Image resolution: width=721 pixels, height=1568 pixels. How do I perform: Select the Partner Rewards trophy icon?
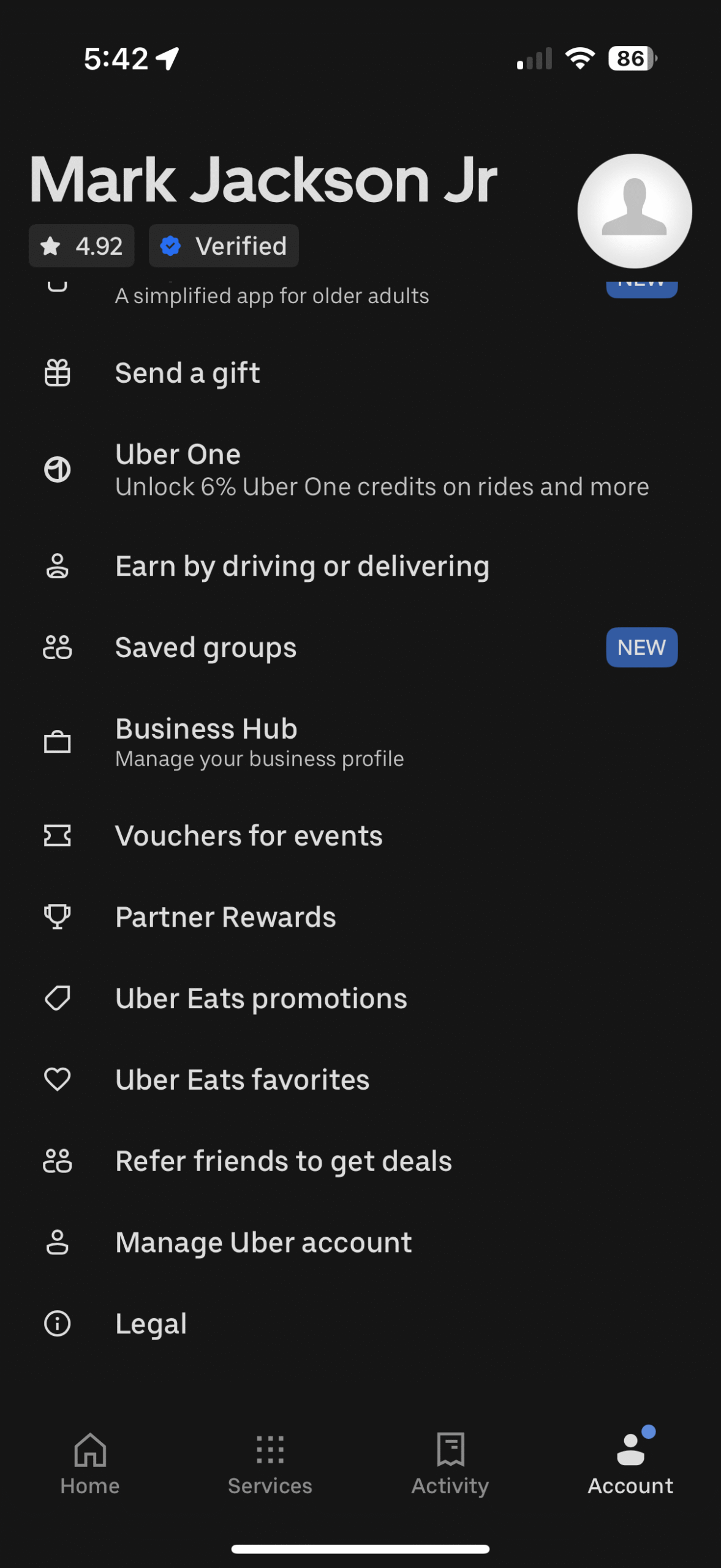click(x=58, y=916)
